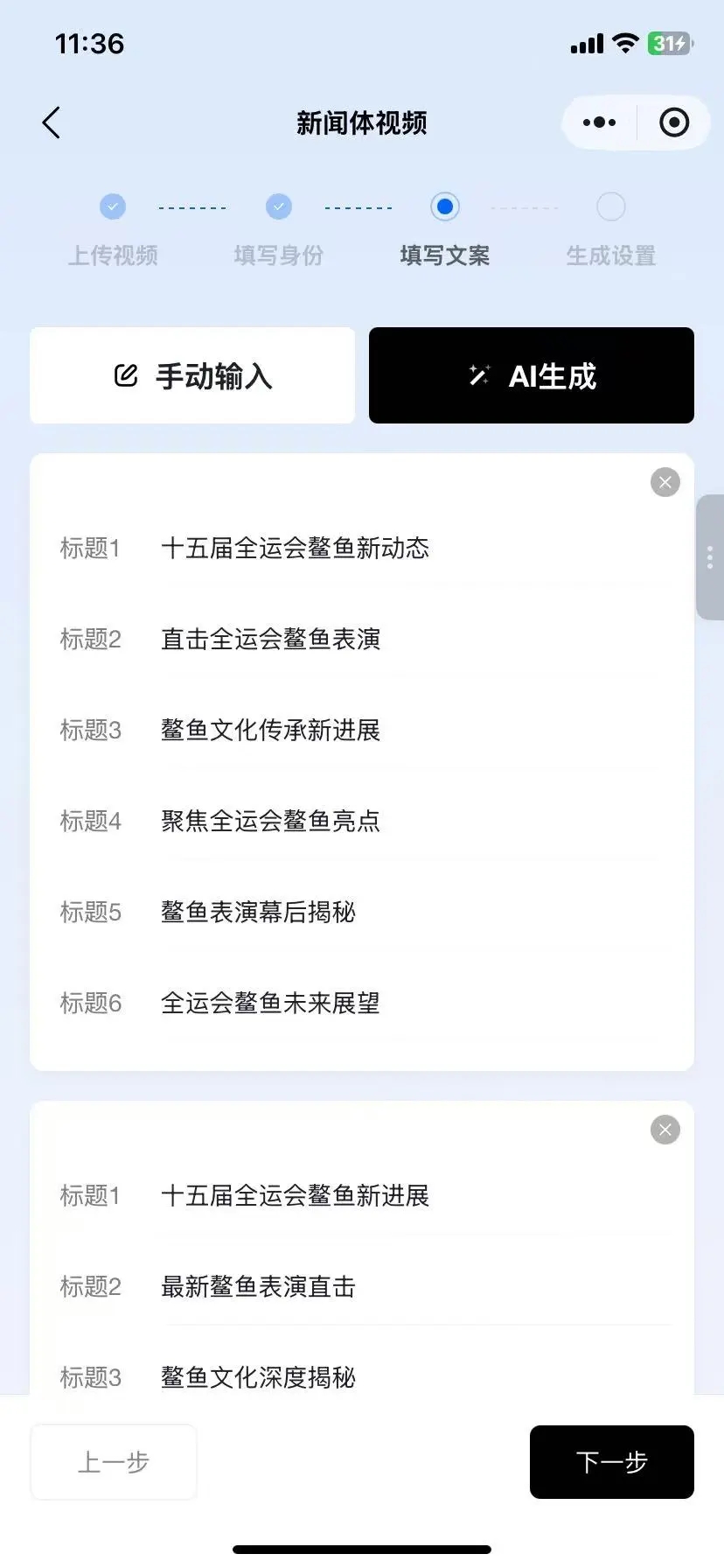Edit title 全运会鳌鱼未来展望

[x=271, y=1004]
